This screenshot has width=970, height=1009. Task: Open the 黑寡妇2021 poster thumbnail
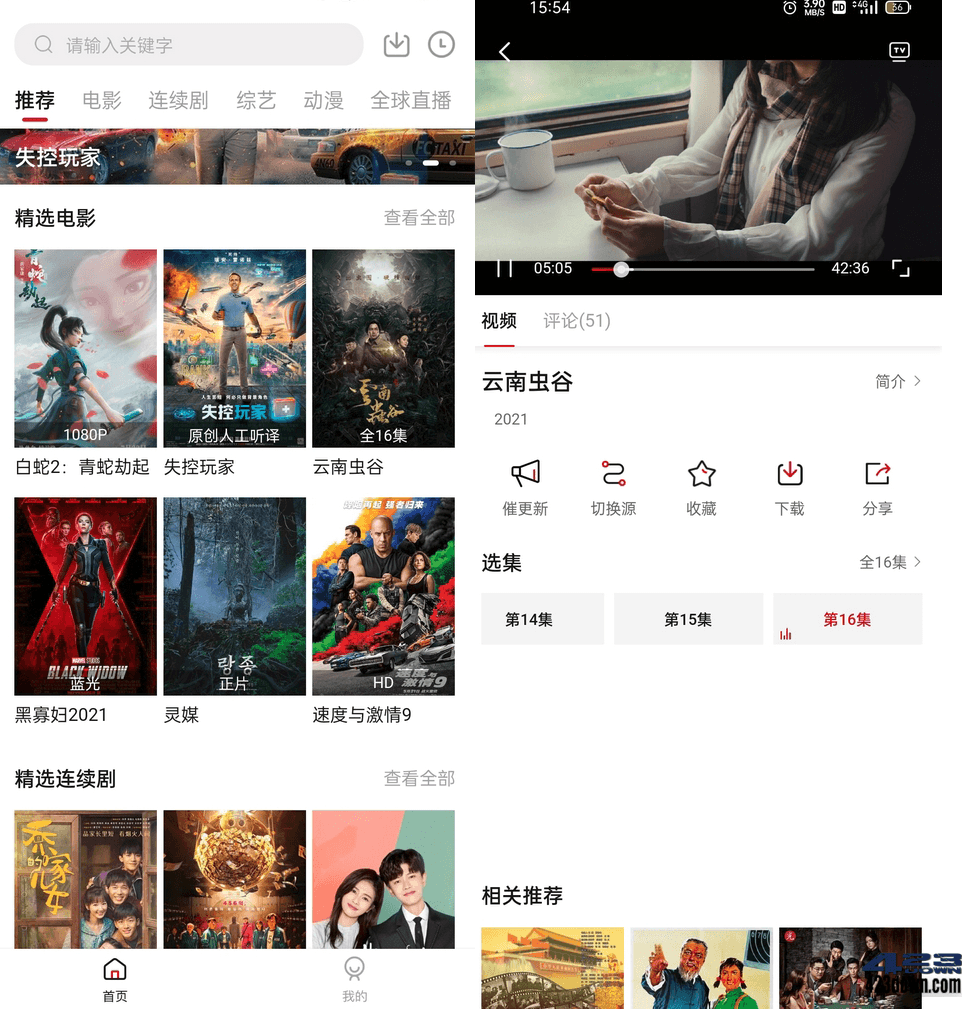pos(84,596)
